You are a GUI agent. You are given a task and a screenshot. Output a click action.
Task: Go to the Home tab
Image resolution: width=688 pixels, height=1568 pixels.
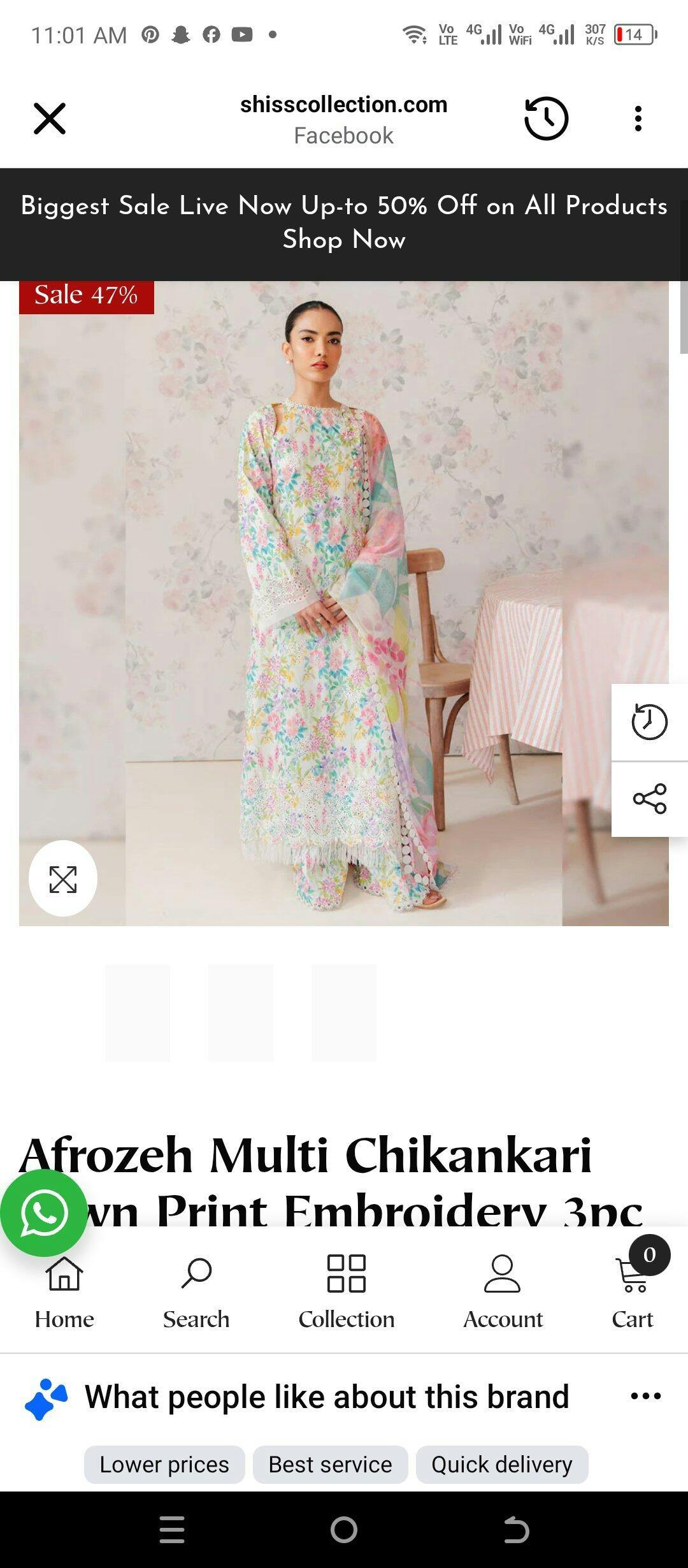[x=64, y=1291]
